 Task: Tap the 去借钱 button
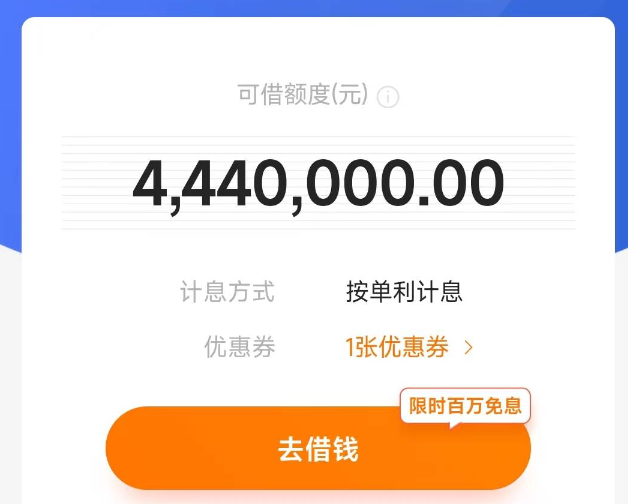[318, 449]
